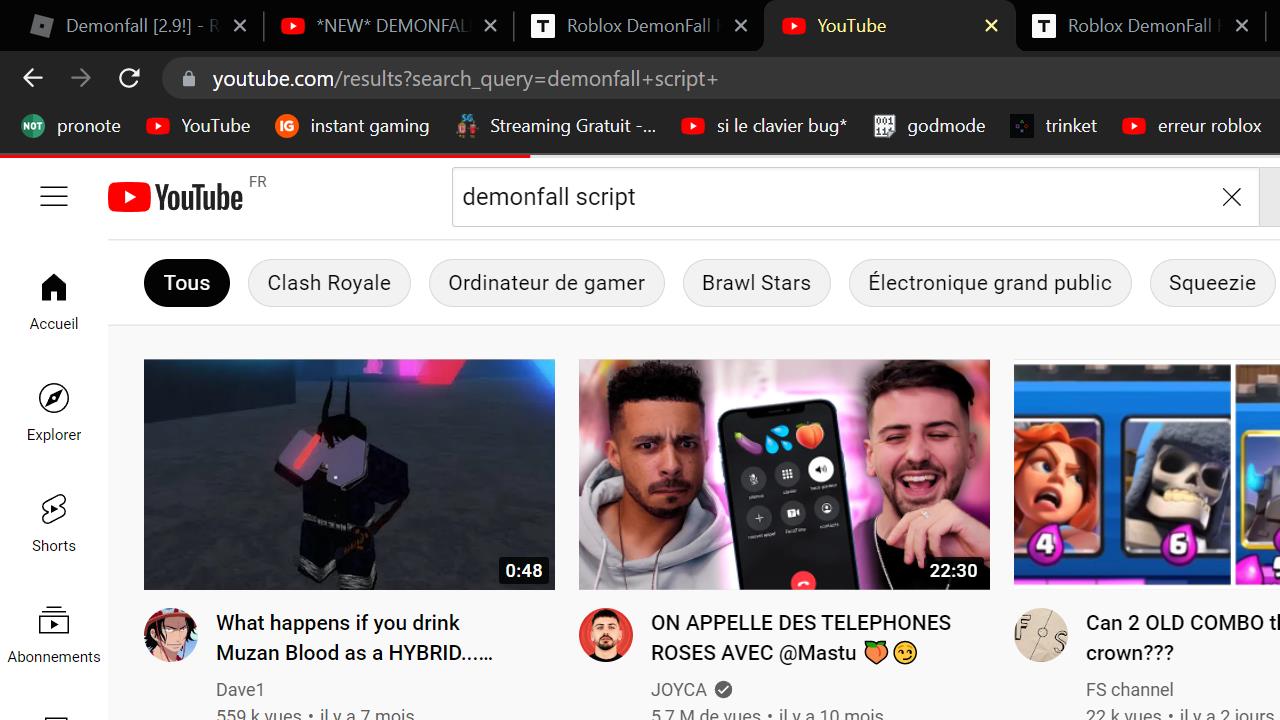Play the Muzan Blood HYBRID video
Screen dimensions: 1280x720
[349, 474]
